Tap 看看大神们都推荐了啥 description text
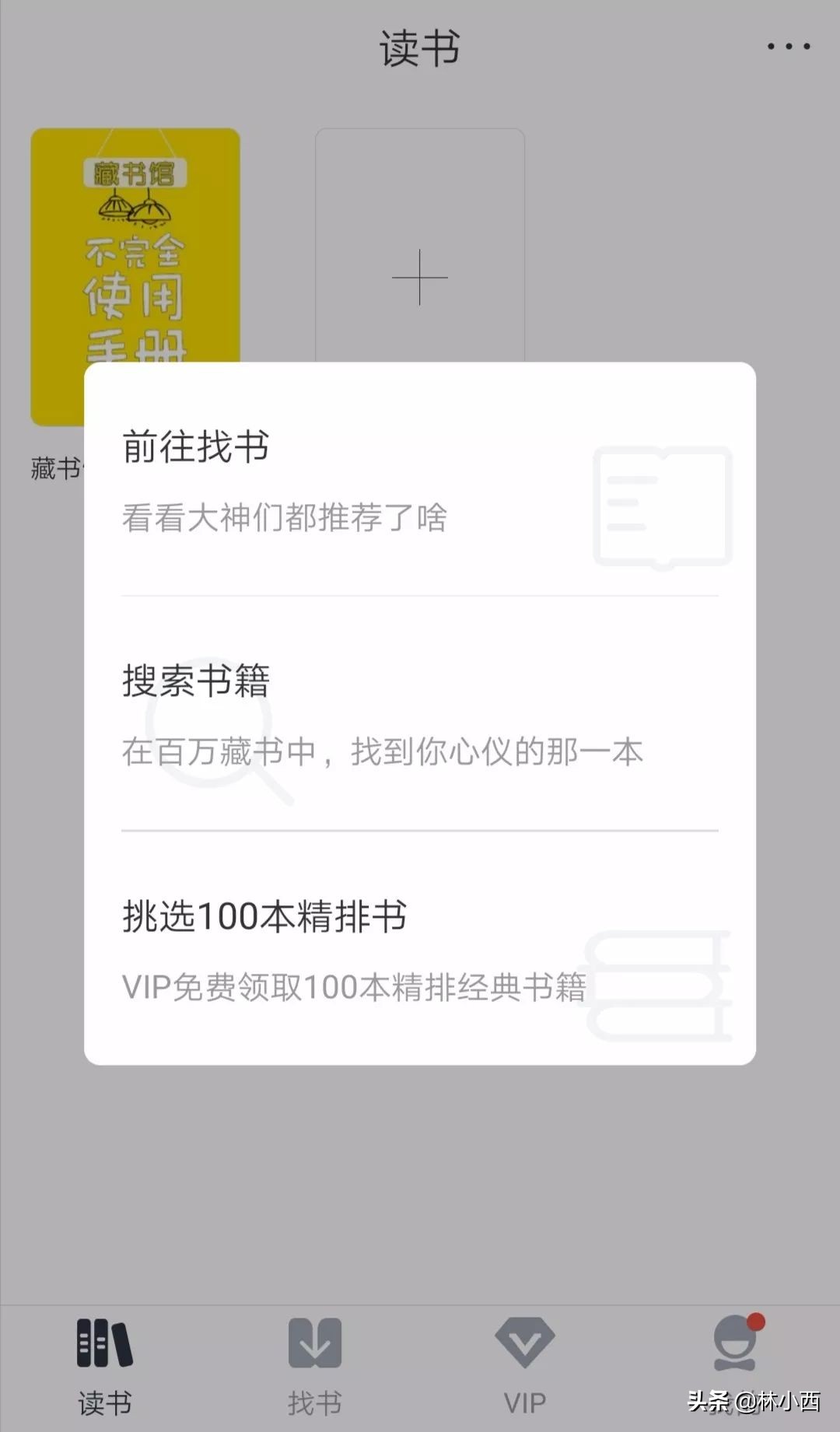 (284, 517)
